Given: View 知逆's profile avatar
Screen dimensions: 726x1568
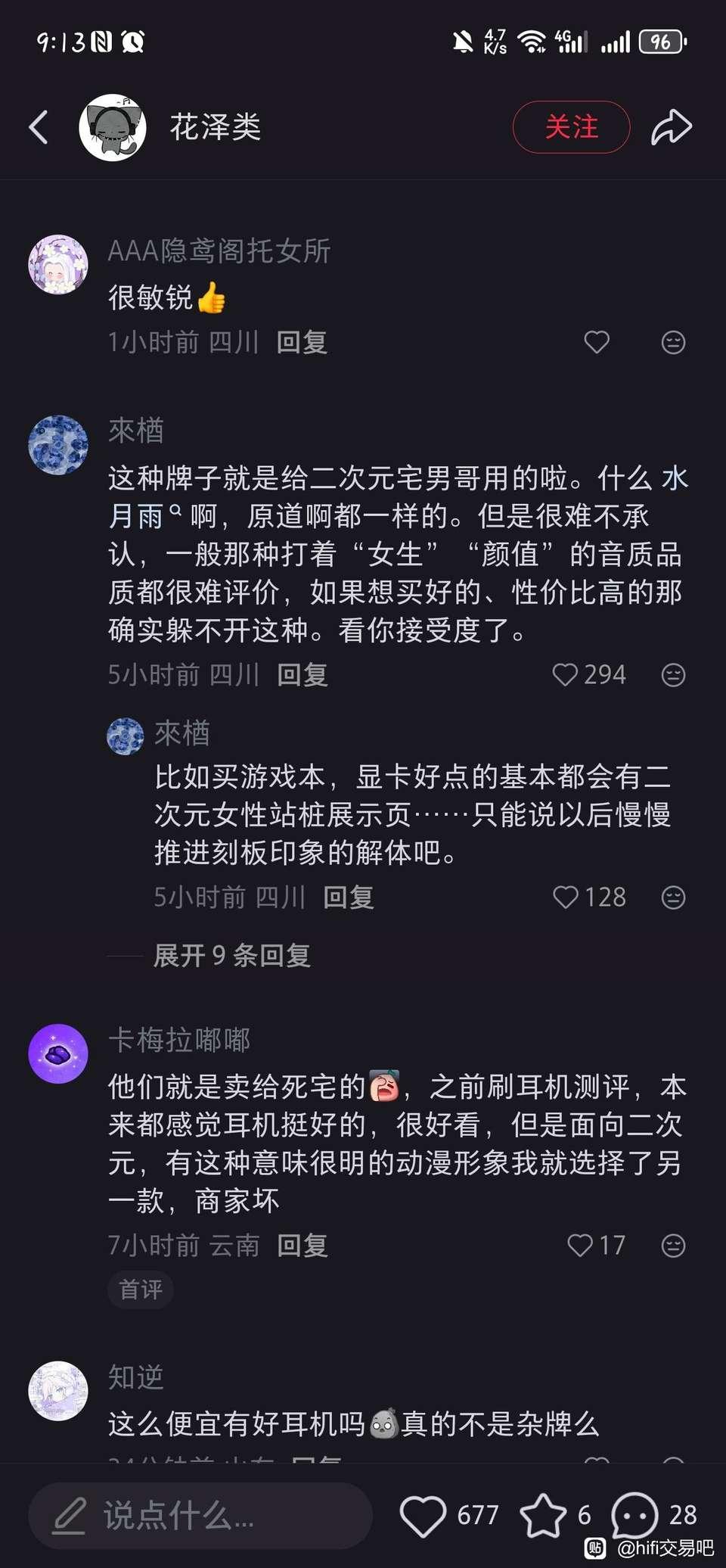Looking at the screenshot, I should [58, 1391].
